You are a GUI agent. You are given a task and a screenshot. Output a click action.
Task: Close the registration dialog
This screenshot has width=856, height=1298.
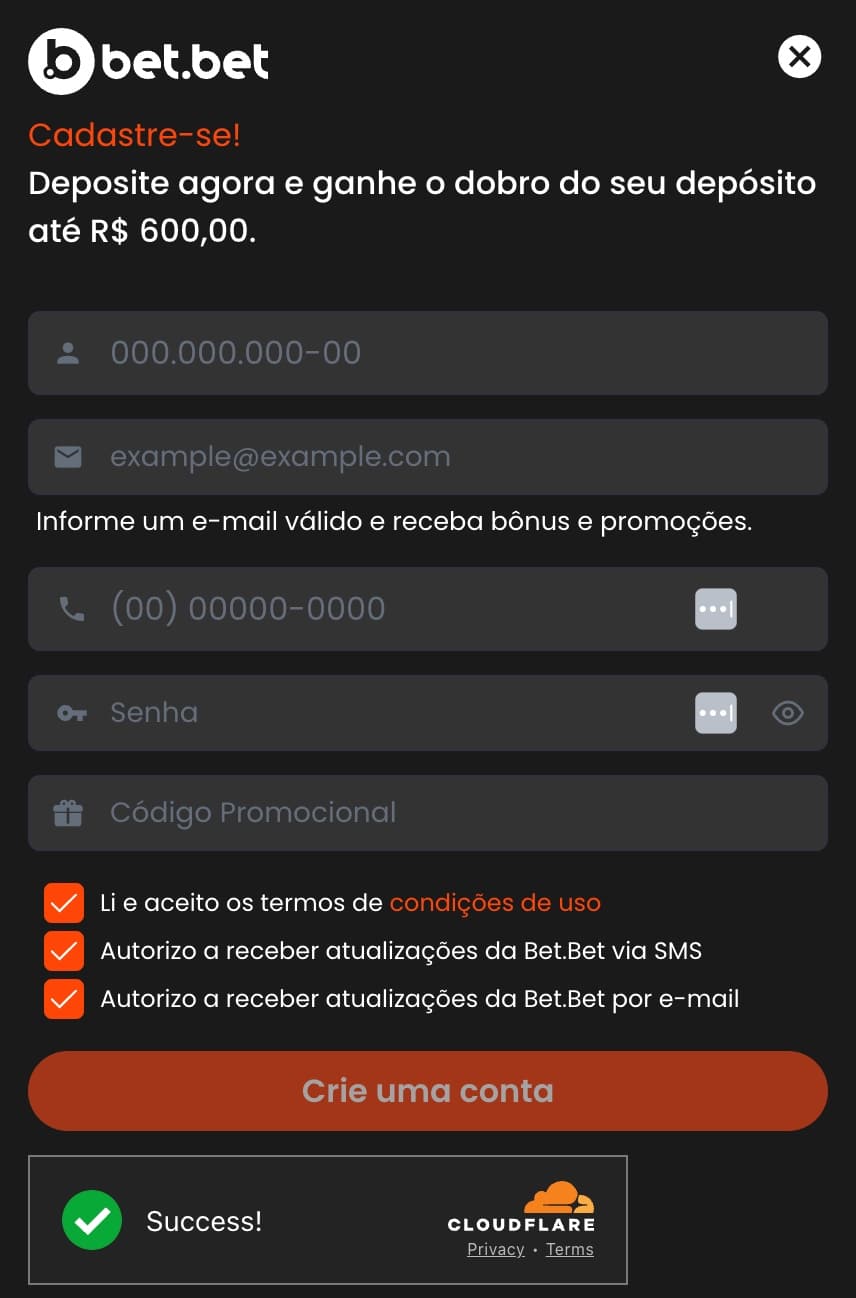tap(799, 57)
